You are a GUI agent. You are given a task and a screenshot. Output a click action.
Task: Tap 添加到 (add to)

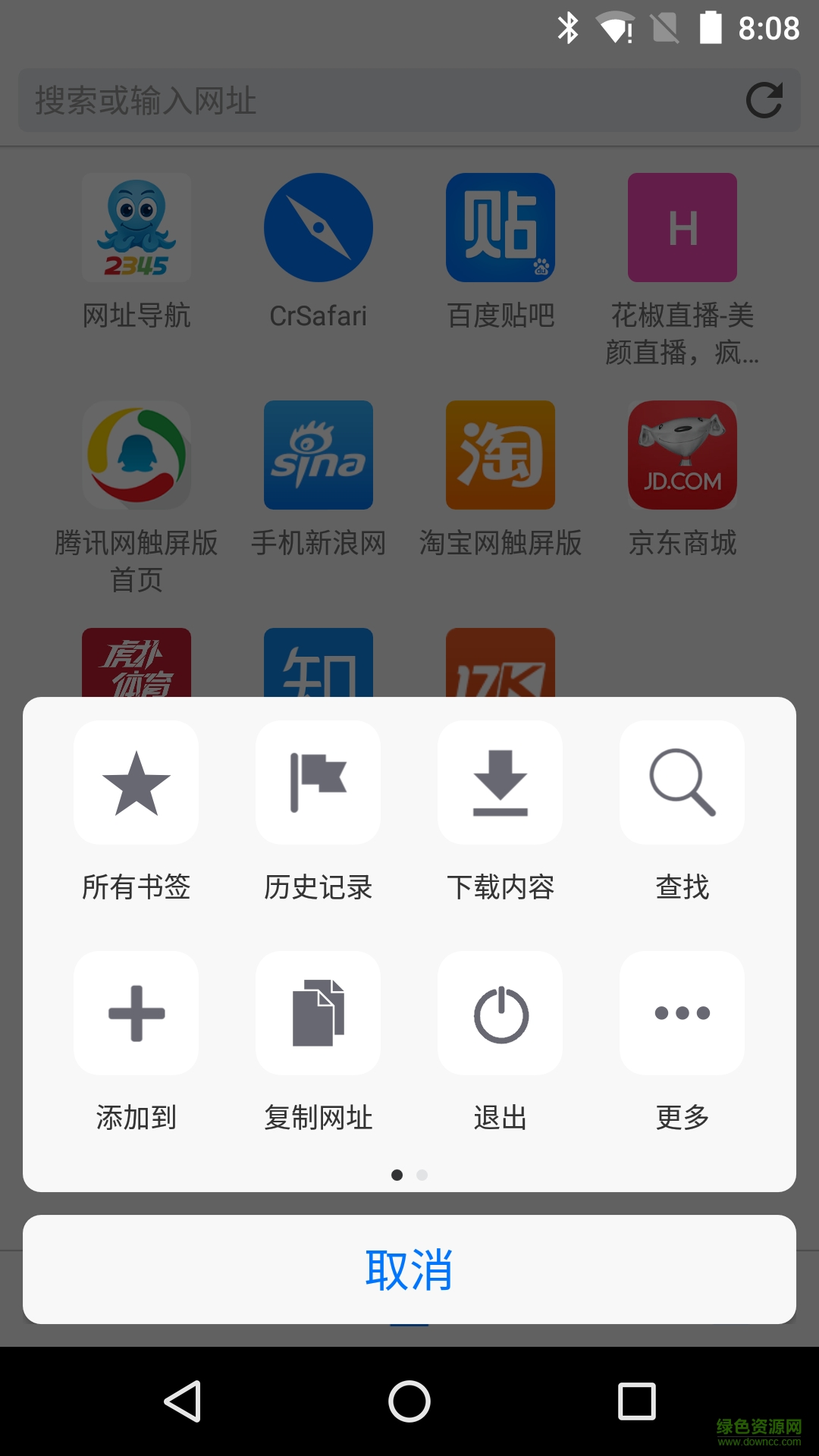coord(136,1013)
